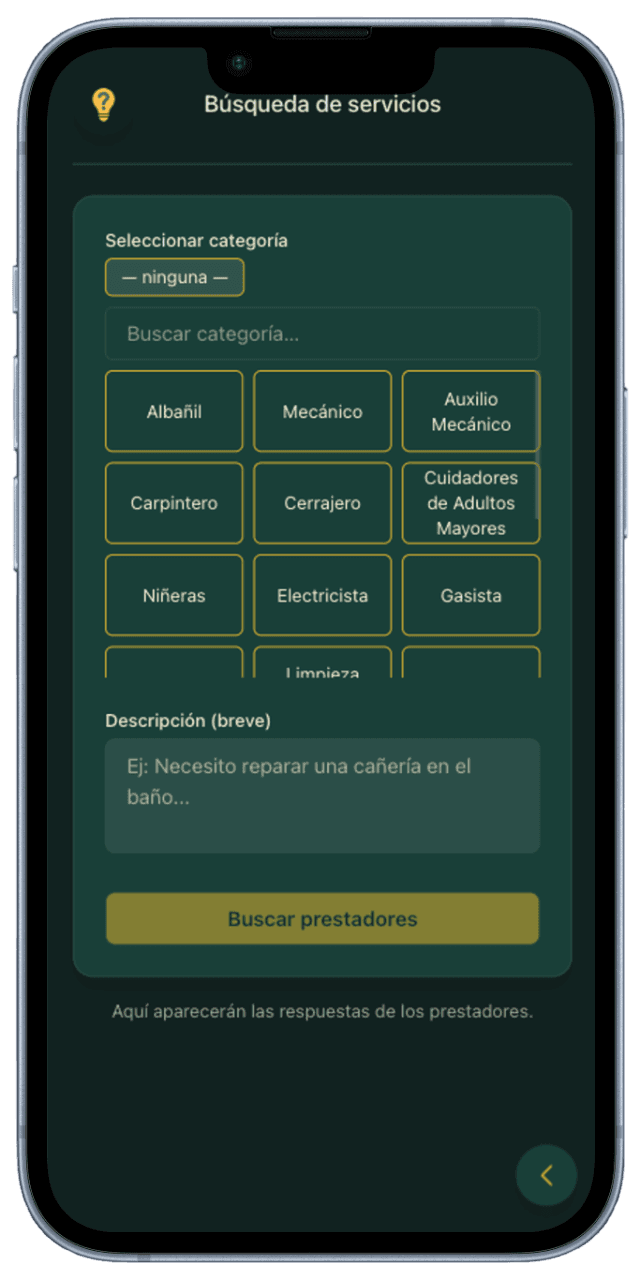Tap the ninguna category chip
The image size is (641, 1280).
tap(174, 277)
